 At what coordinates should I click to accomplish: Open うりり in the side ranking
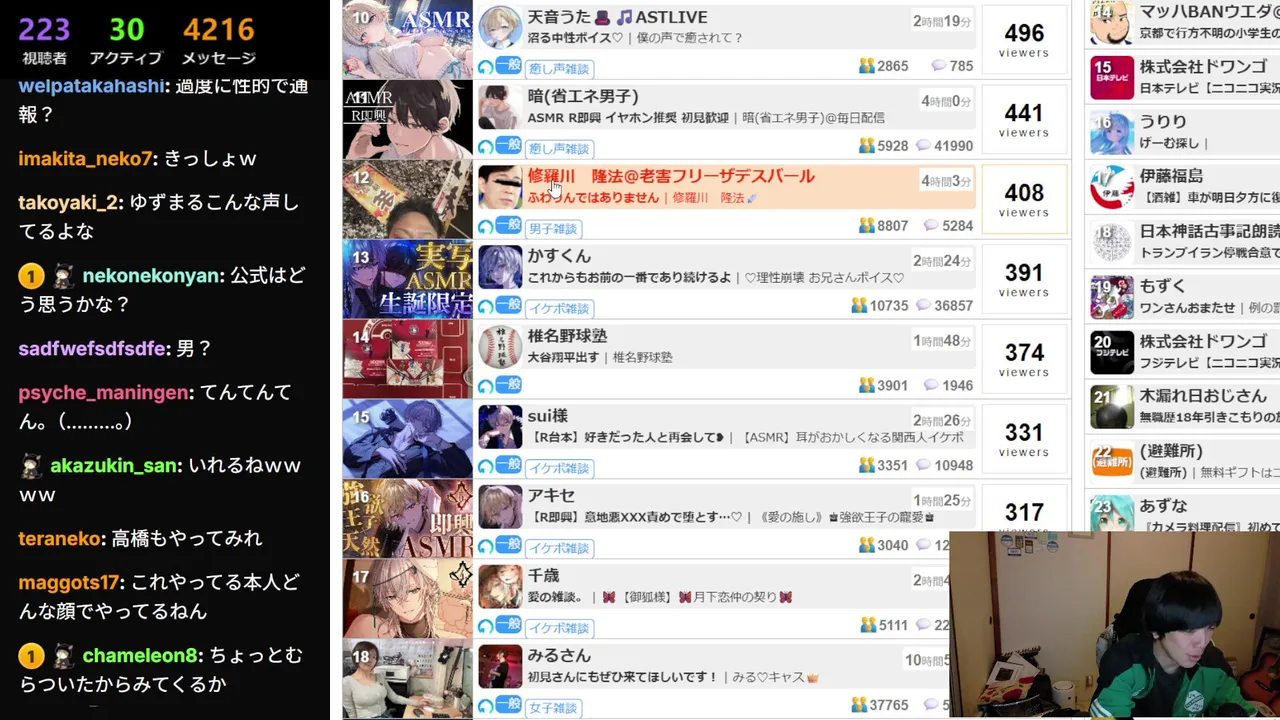(1164, 123)
